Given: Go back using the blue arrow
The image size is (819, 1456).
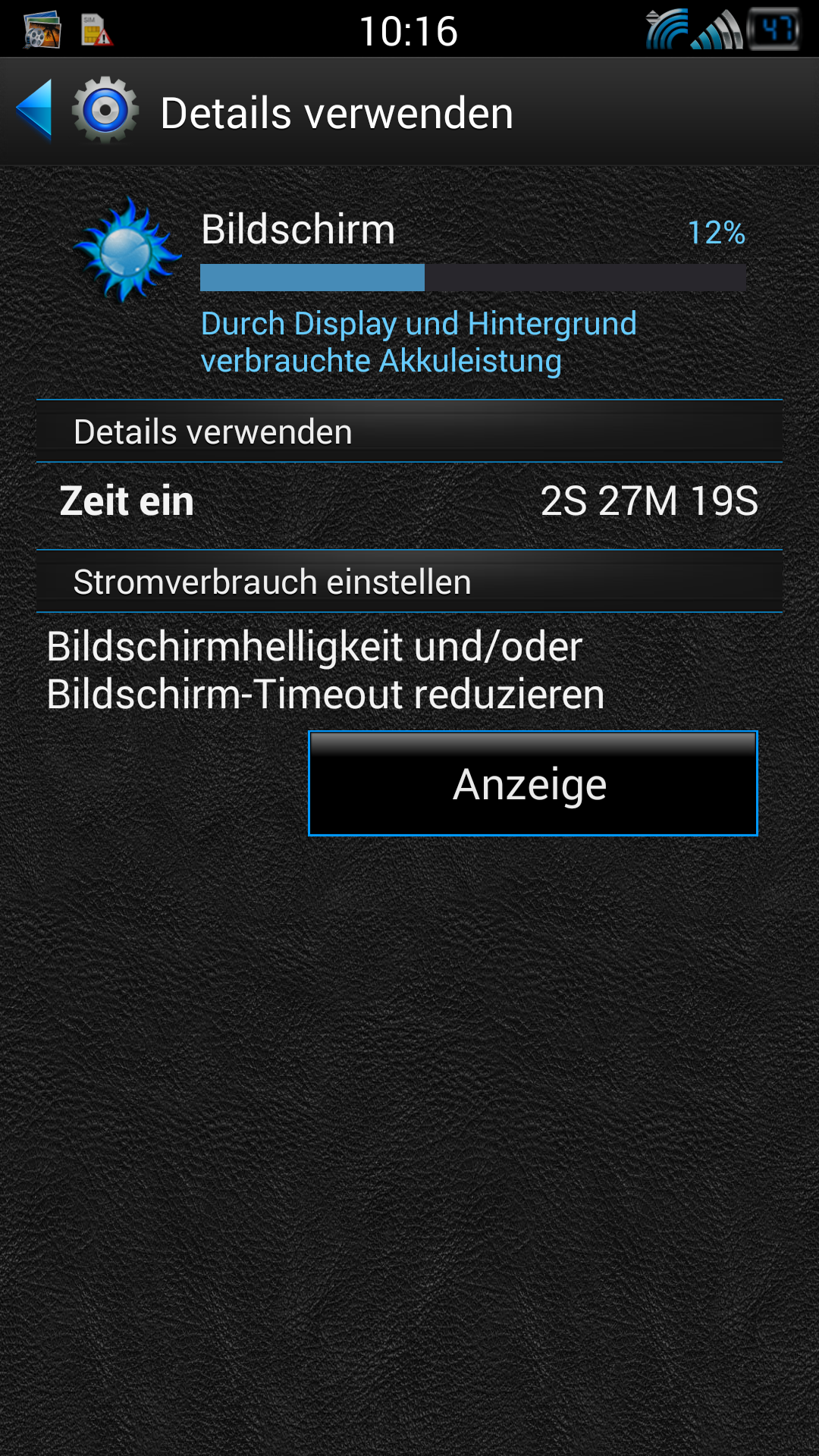Looking at the screenshot, I should point(35,111).
